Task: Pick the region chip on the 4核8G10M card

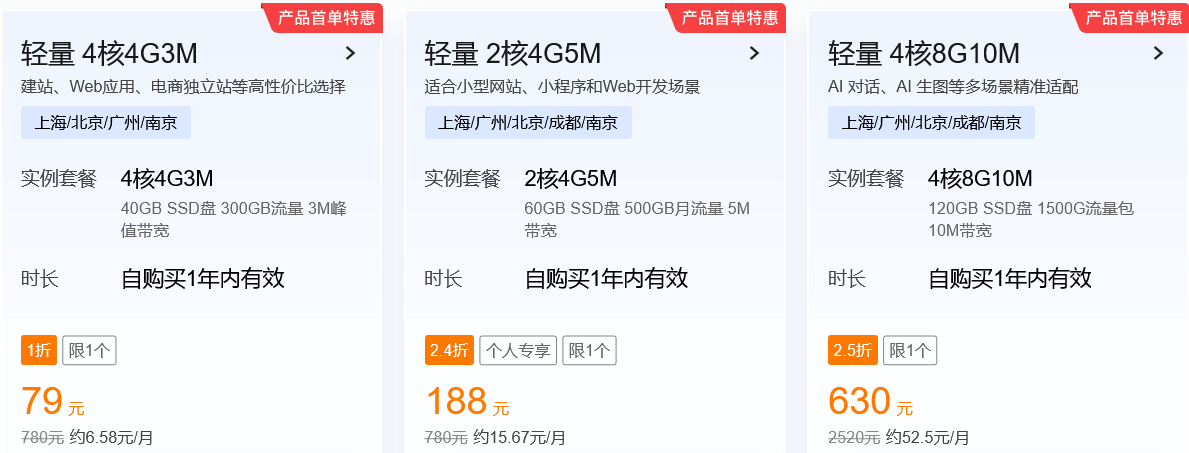Action: [931, 123]
